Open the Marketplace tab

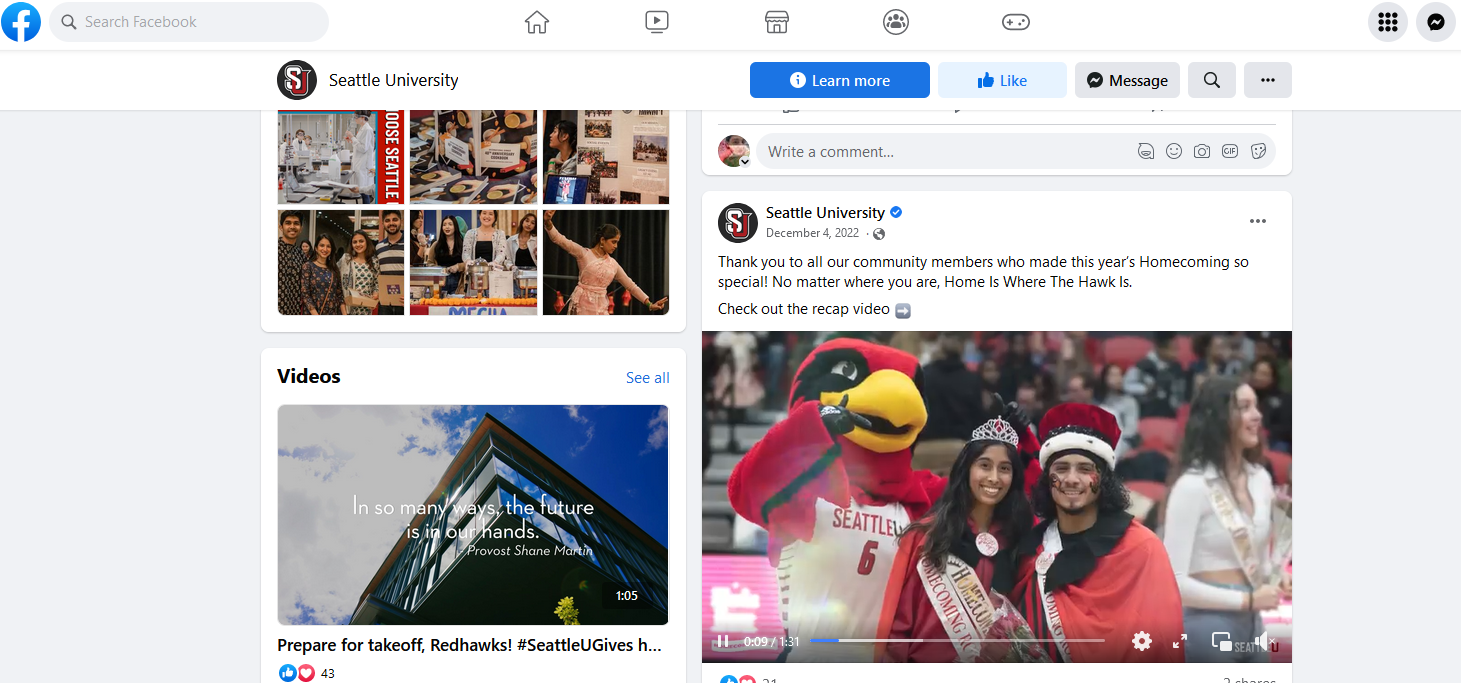pyautogui.click(x=777, y=22)
